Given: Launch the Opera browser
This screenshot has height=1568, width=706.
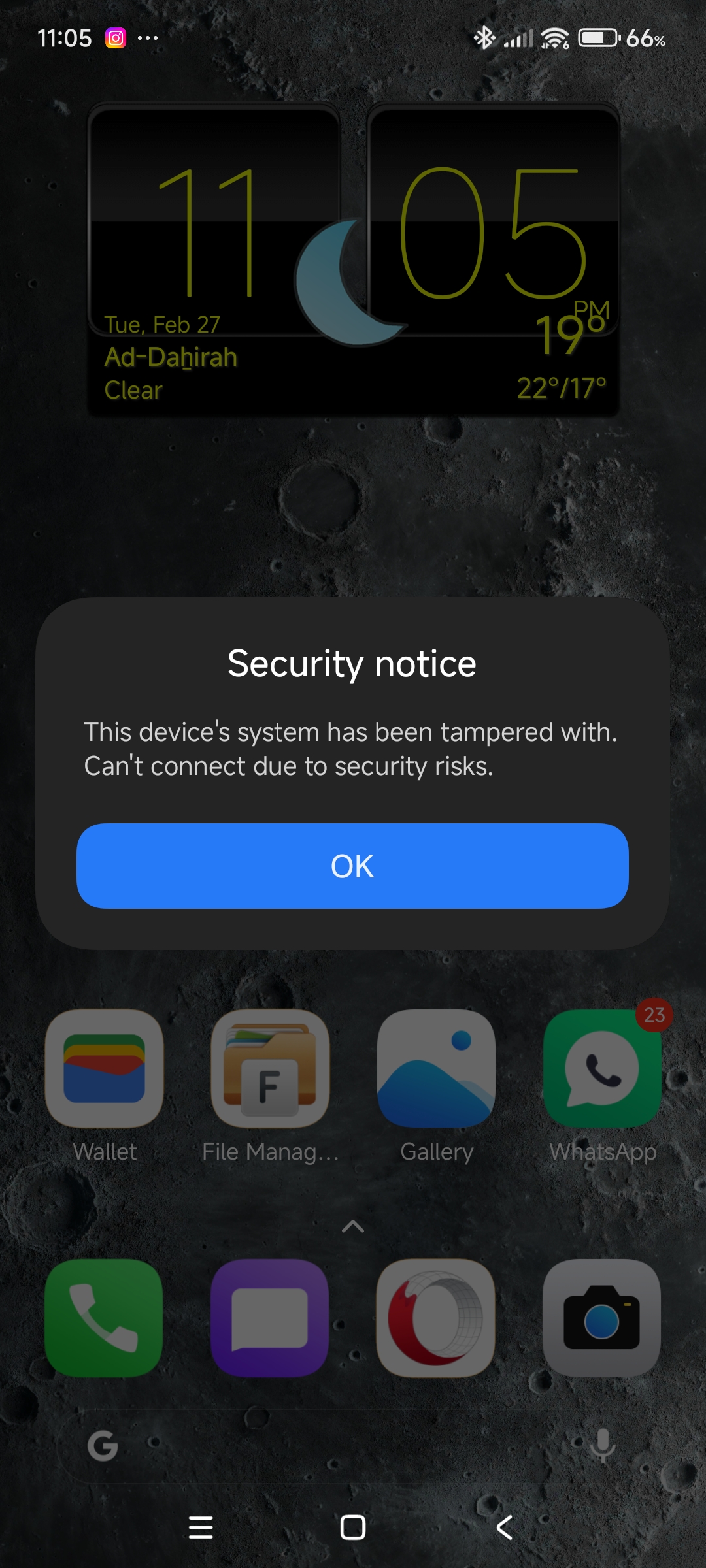Looking at the screenshot, I should (x=436, y=1318).
